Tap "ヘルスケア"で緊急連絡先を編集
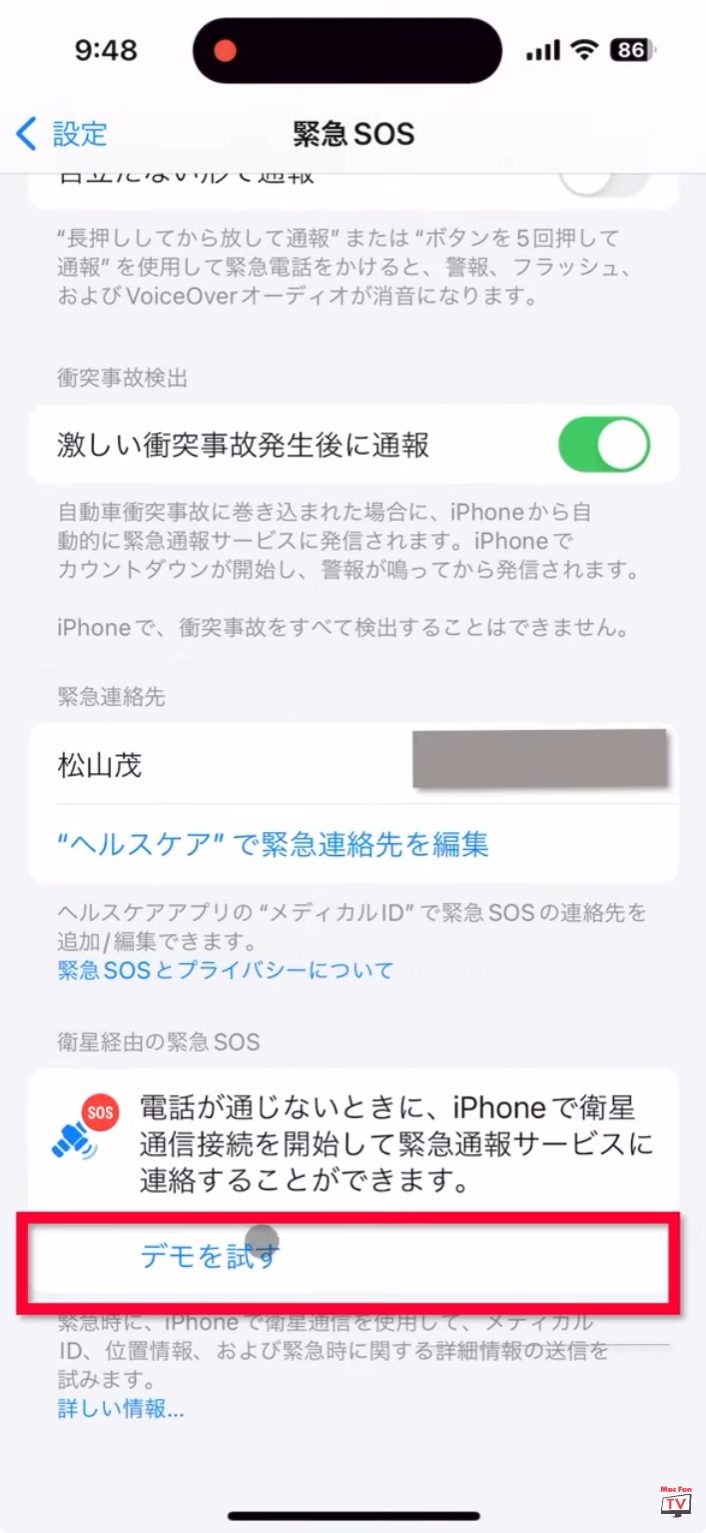Viewport: 706px width, 1533px height. (x=273, y=845)
